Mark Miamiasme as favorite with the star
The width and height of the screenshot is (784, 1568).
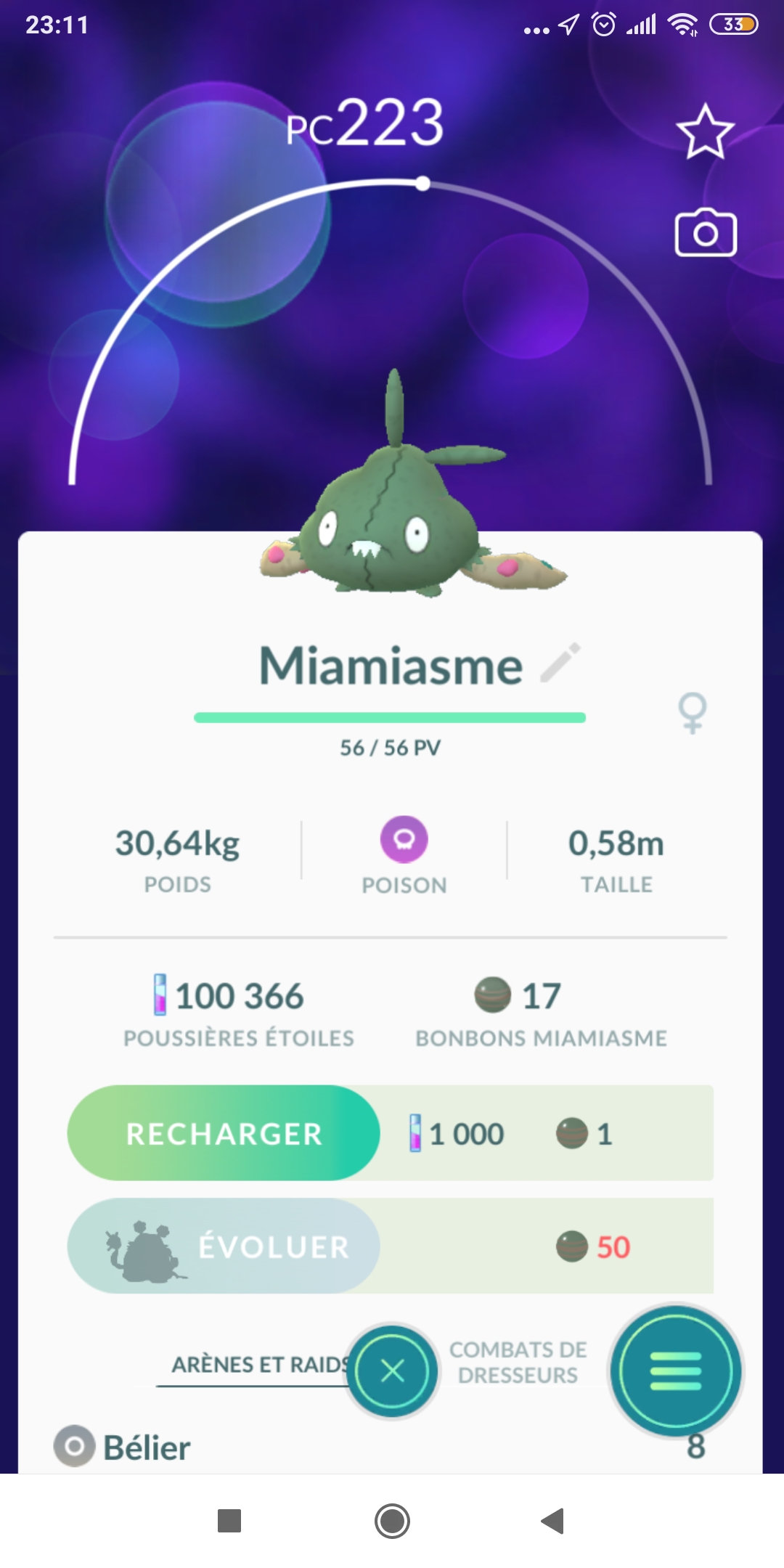pos(705,132)
